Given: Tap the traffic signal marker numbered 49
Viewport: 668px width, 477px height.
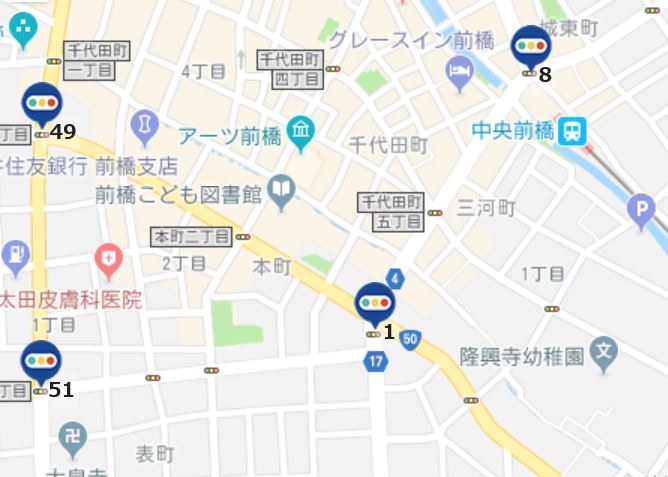Looking at the screenshot, I should pyautogui.click(x=42, y=103).
